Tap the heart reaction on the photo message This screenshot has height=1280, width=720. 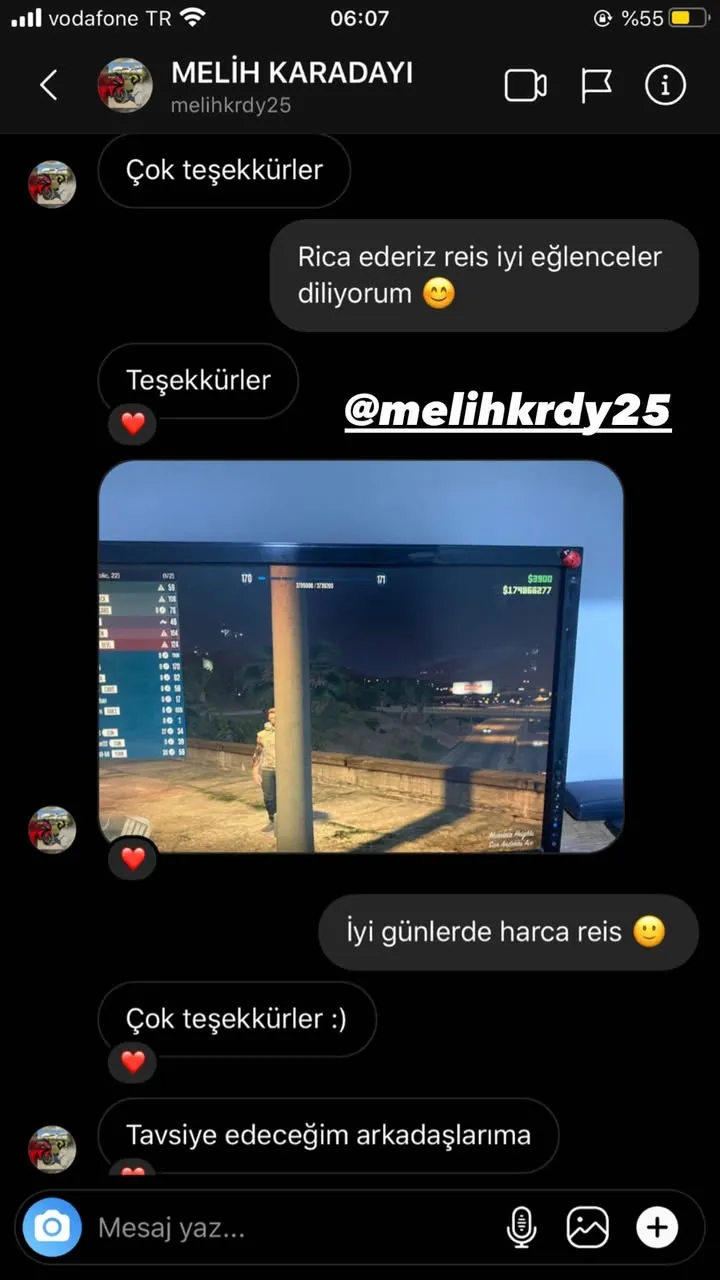[131, 858]
